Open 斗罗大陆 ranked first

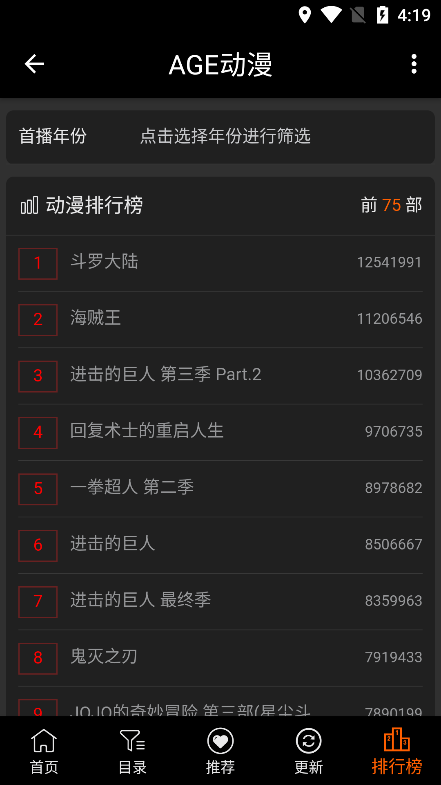(x=220, y=263)
